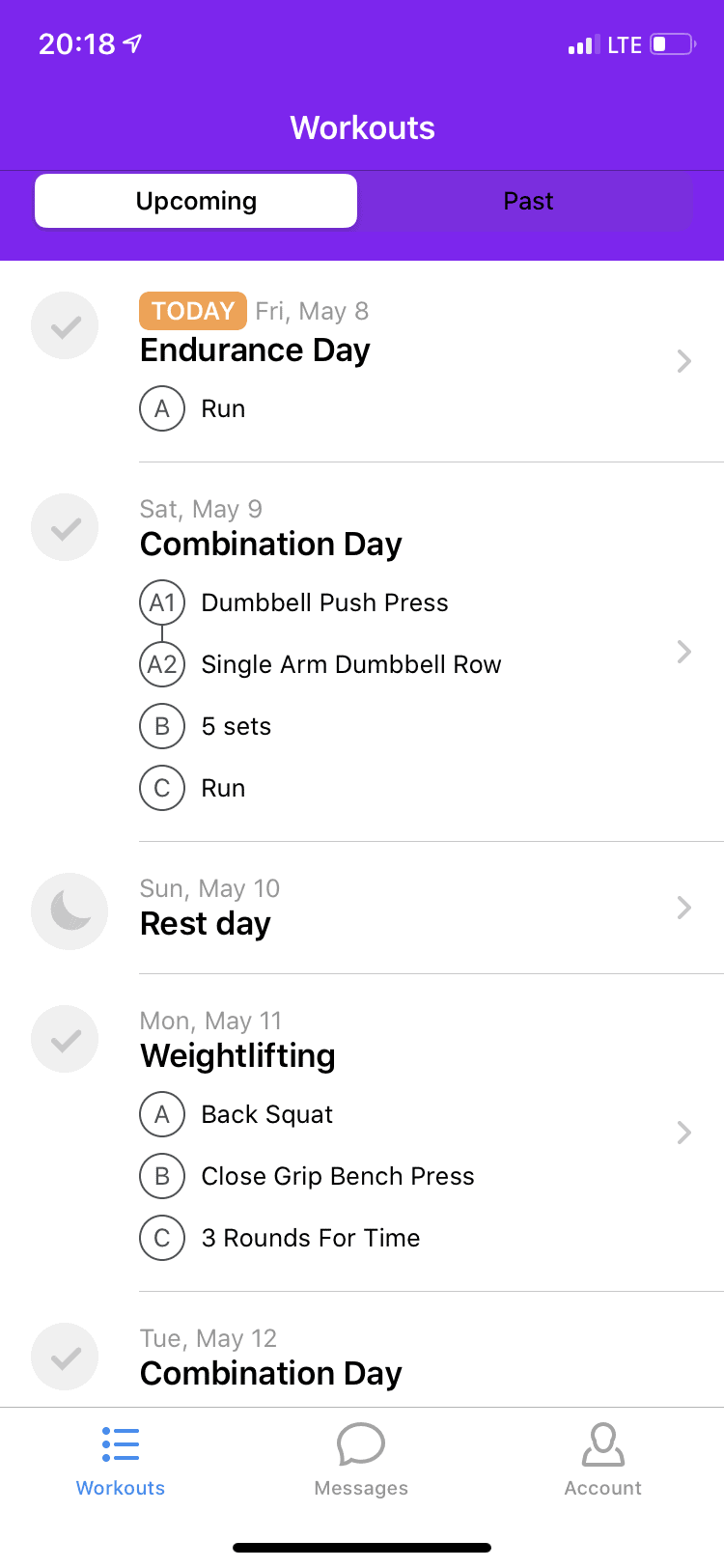Tap the A1 circle for Dumbbell Push Press

[x=161, y=602]
